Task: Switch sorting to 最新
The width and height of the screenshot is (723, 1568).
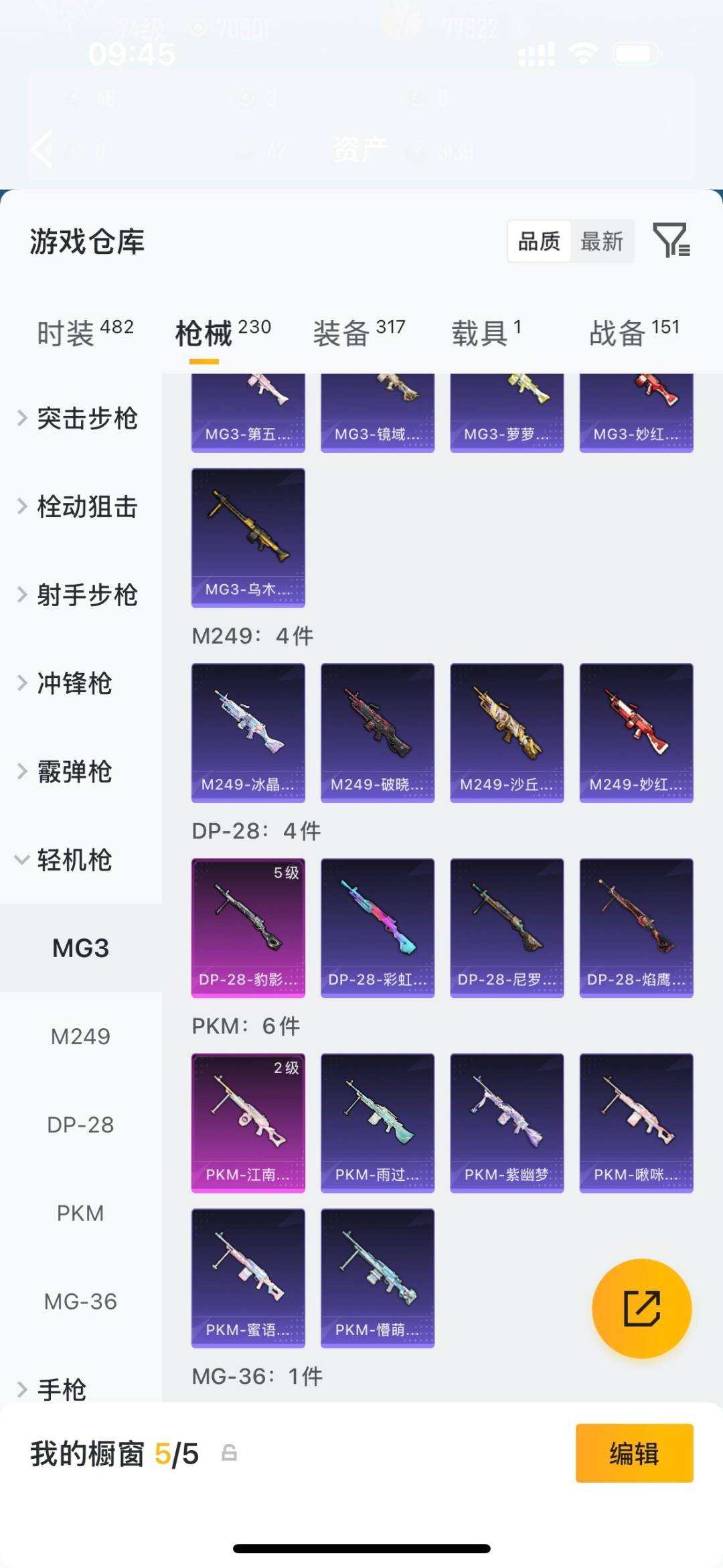Action: point(602,242)
